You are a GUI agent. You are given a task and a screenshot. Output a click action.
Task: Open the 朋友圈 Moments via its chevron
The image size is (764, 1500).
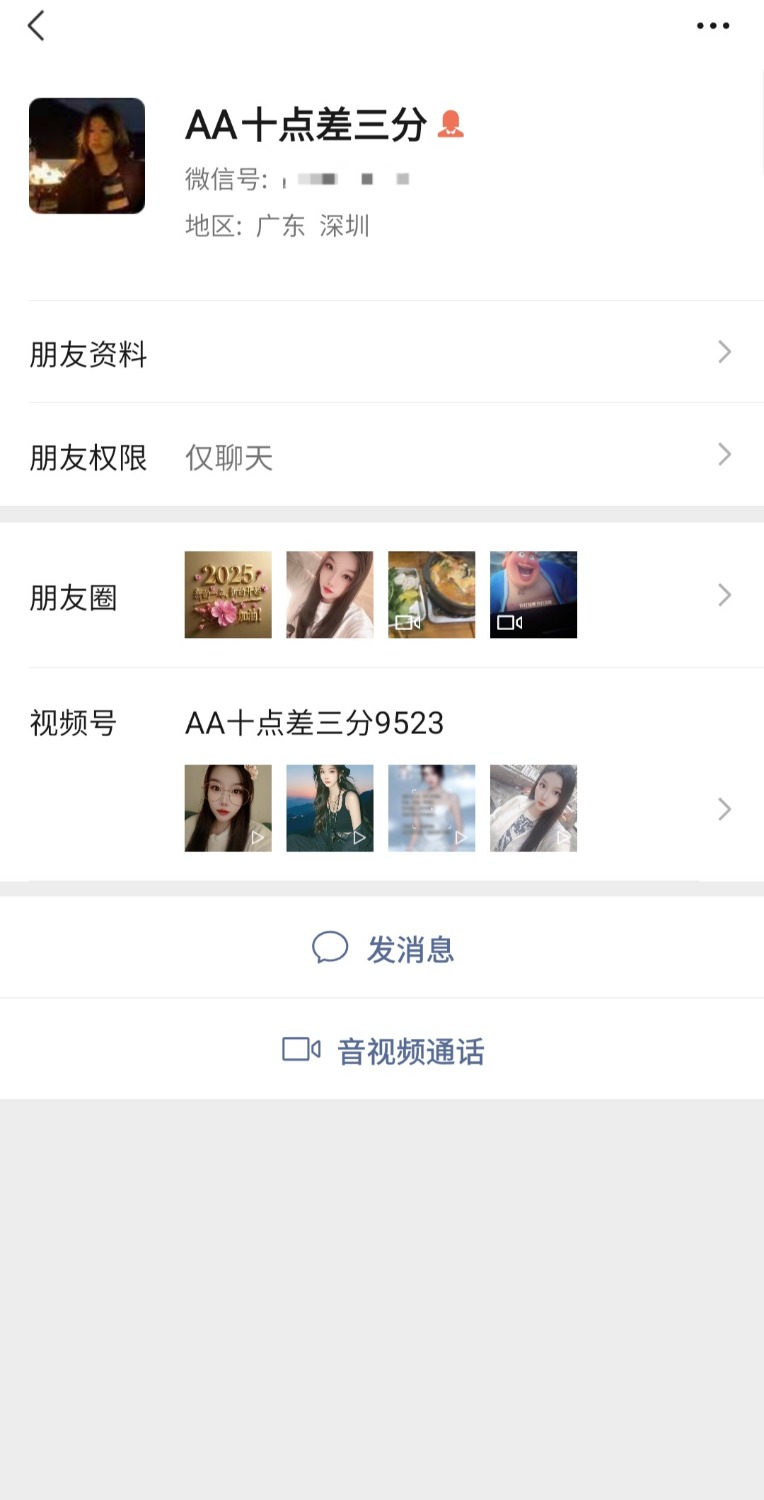click(x=724, y=594)
